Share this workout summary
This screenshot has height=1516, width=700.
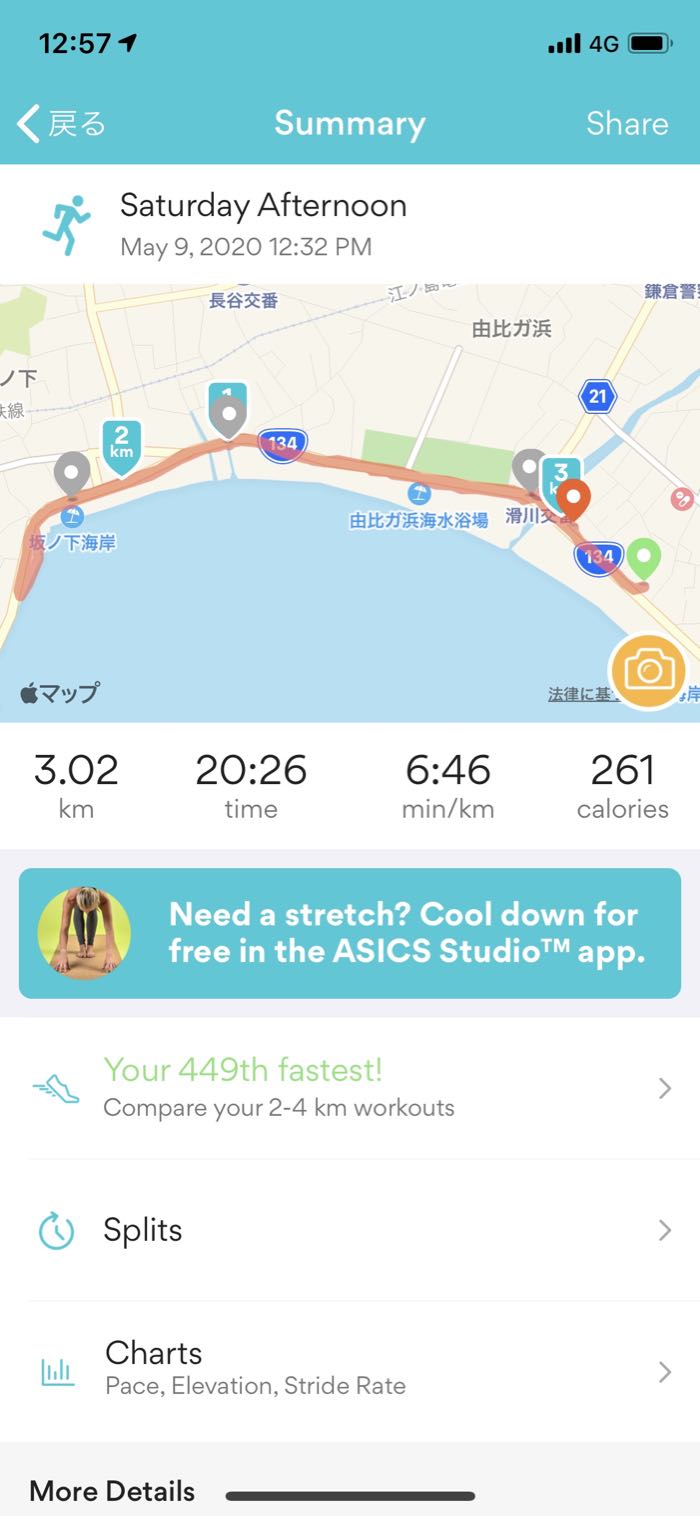tap(627, 124)
